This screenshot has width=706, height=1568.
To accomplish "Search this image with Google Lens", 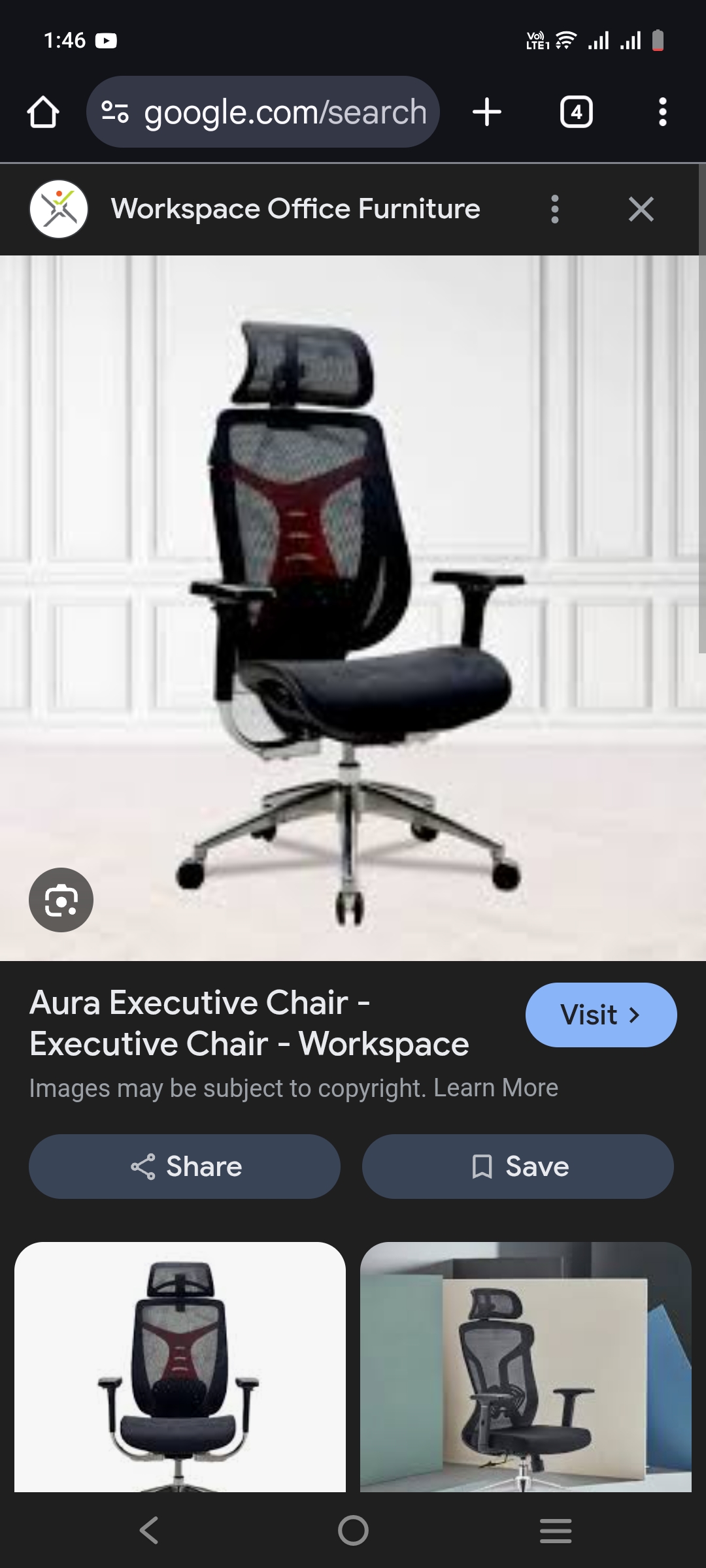I will click(61, 900).
